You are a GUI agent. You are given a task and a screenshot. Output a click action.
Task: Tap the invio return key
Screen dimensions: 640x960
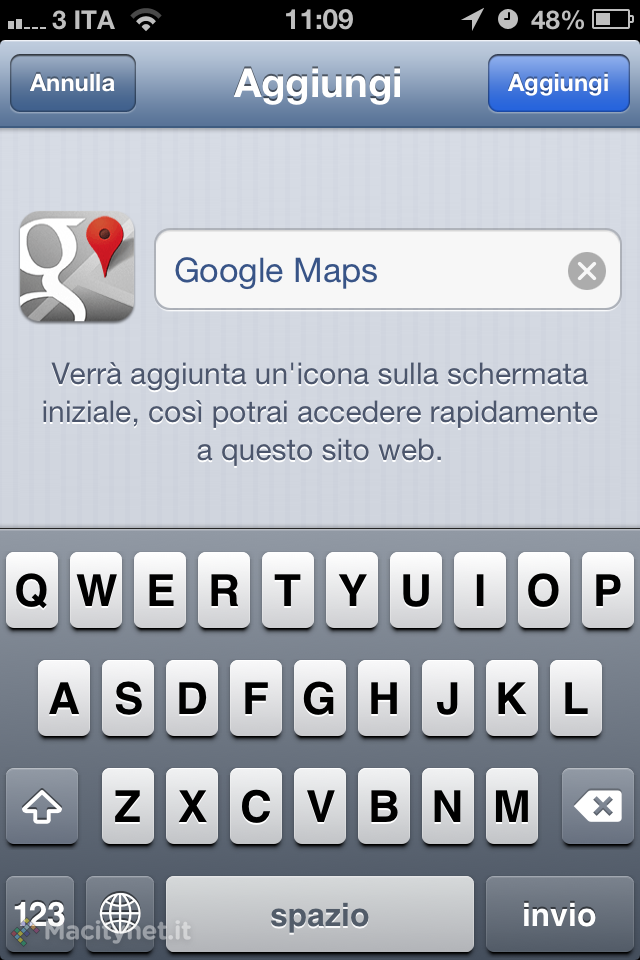[559, 914]
